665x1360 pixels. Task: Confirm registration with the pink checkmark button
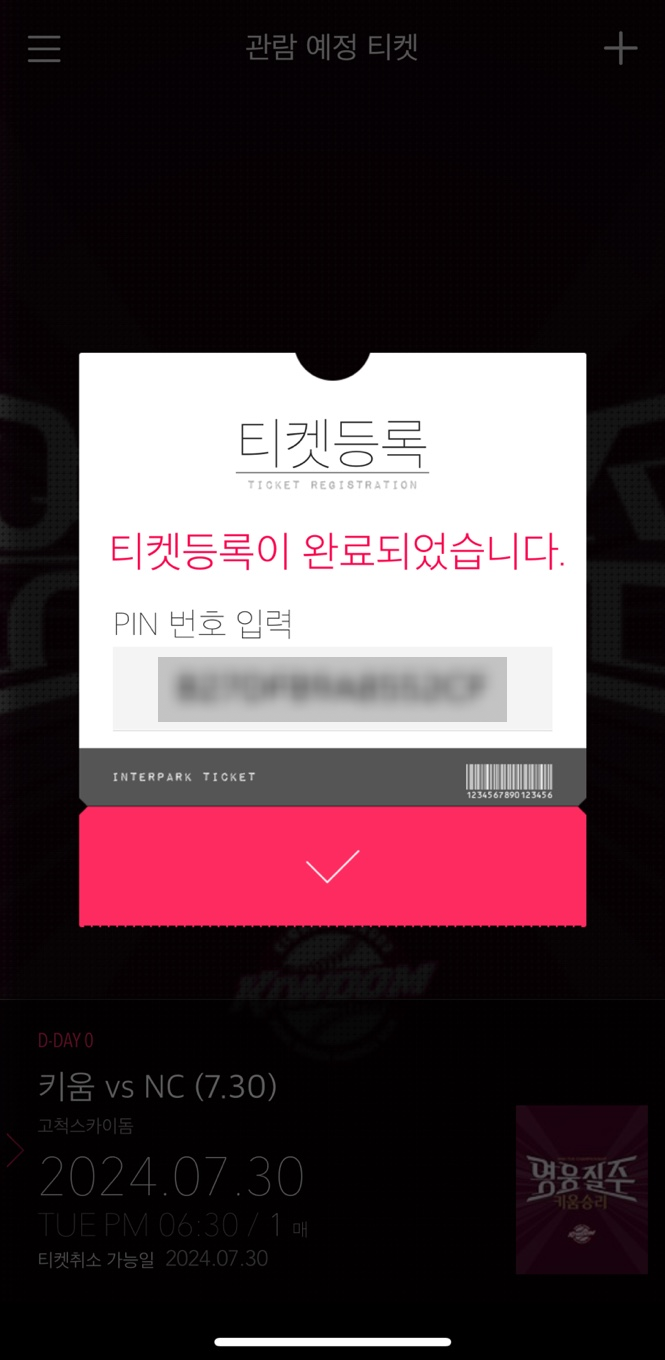pos(332,866)
